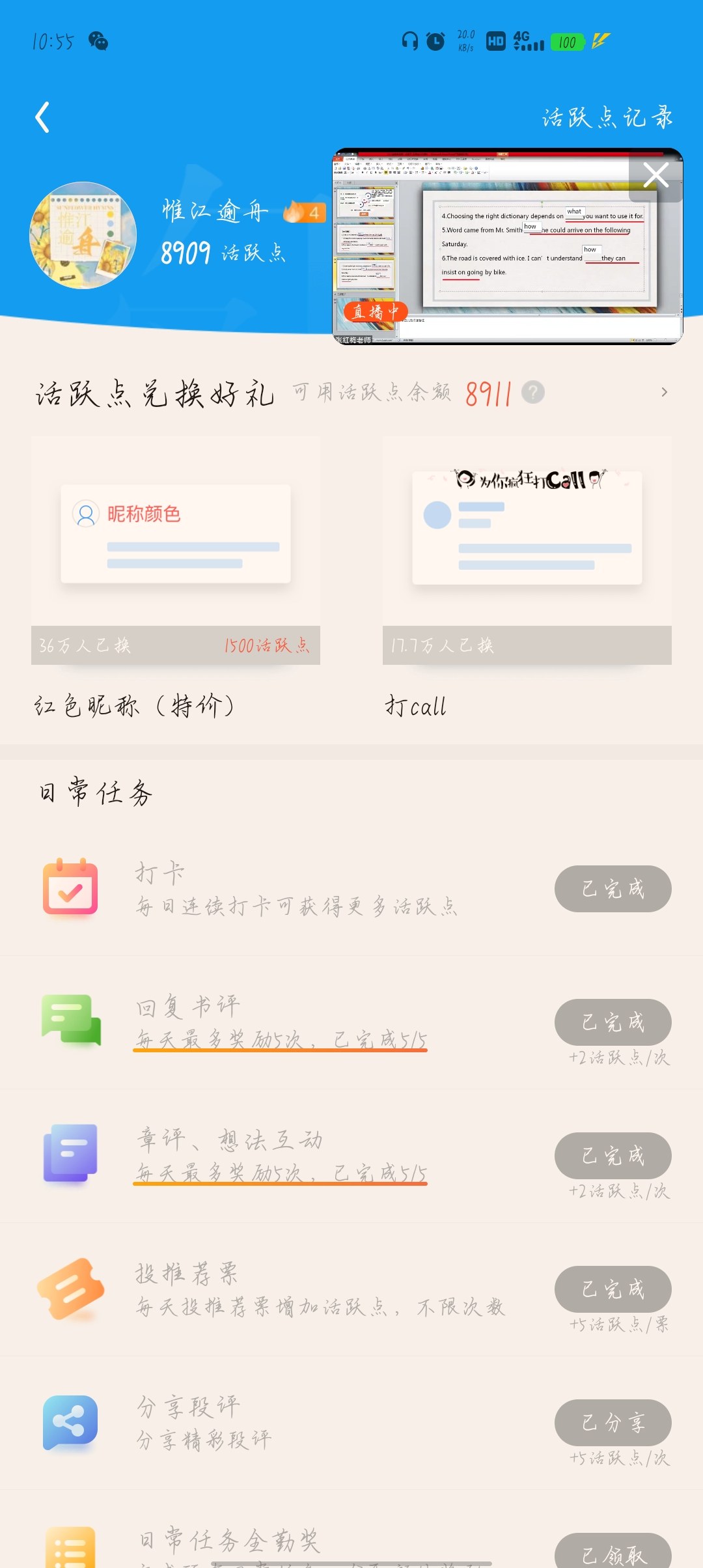Tap 已完成 button for 回复书评
This screenshot has height=1568, width=703.
[613, 1022]
